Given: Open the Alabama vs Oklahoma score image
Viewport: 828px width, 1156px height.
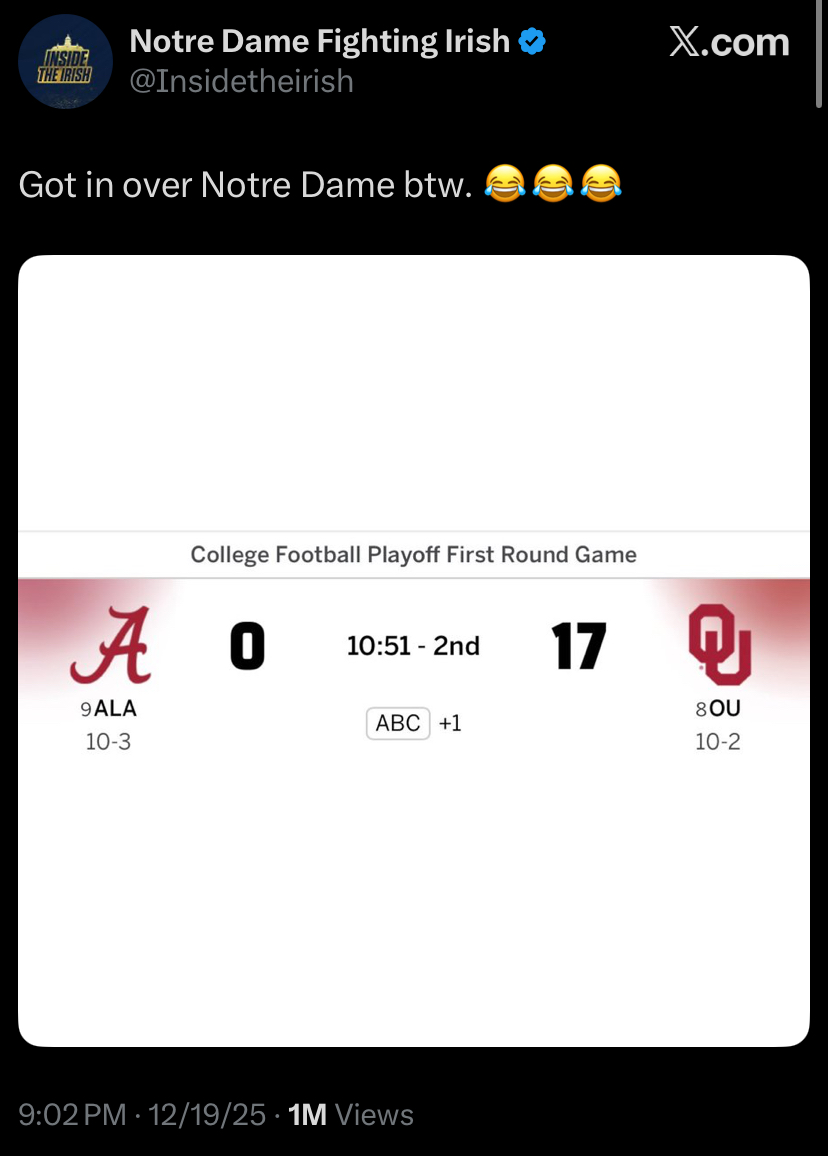Looking at the screenshot, I should pyautogui.click(x=414, y=650).
